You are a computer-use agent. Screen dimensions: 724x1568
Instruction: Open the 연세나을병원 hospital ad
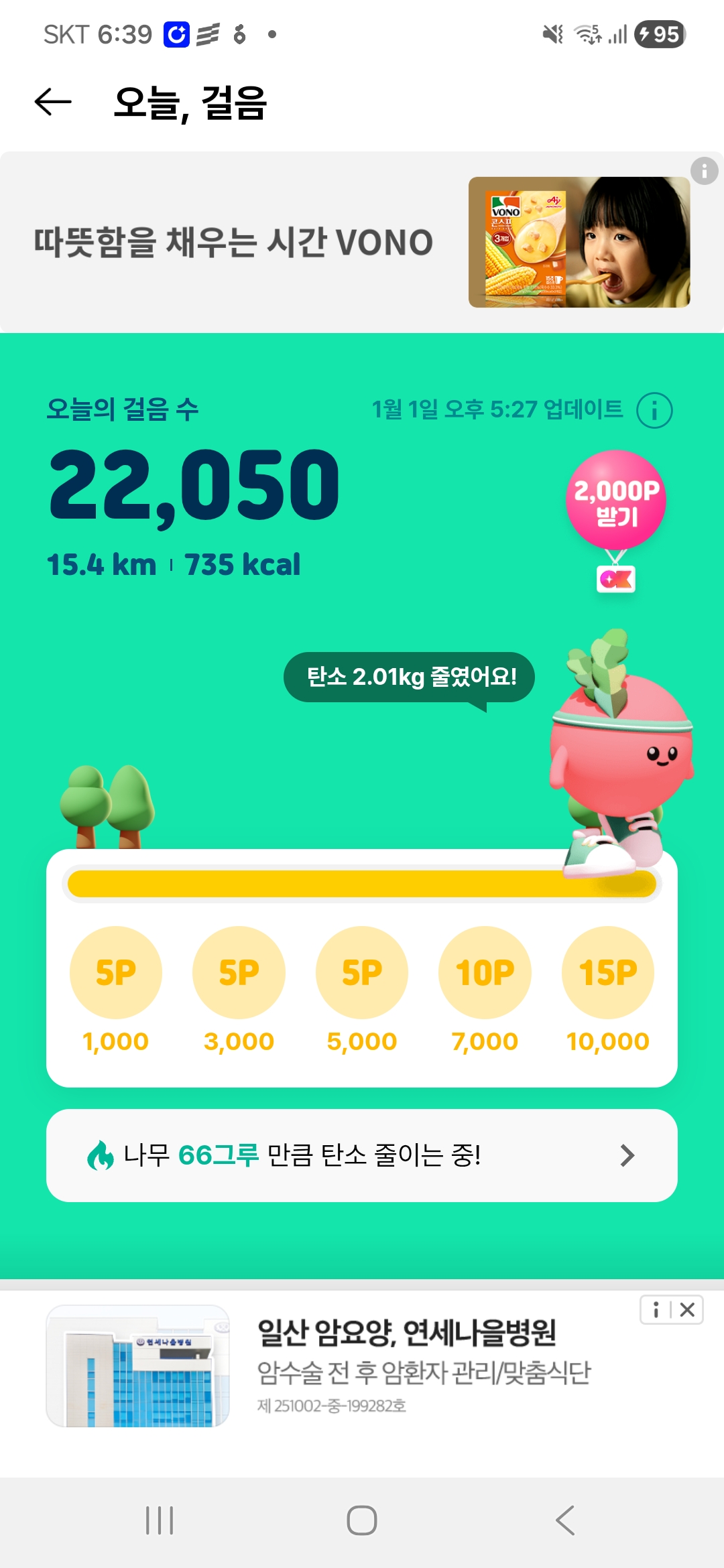(x=402, y=1366)
